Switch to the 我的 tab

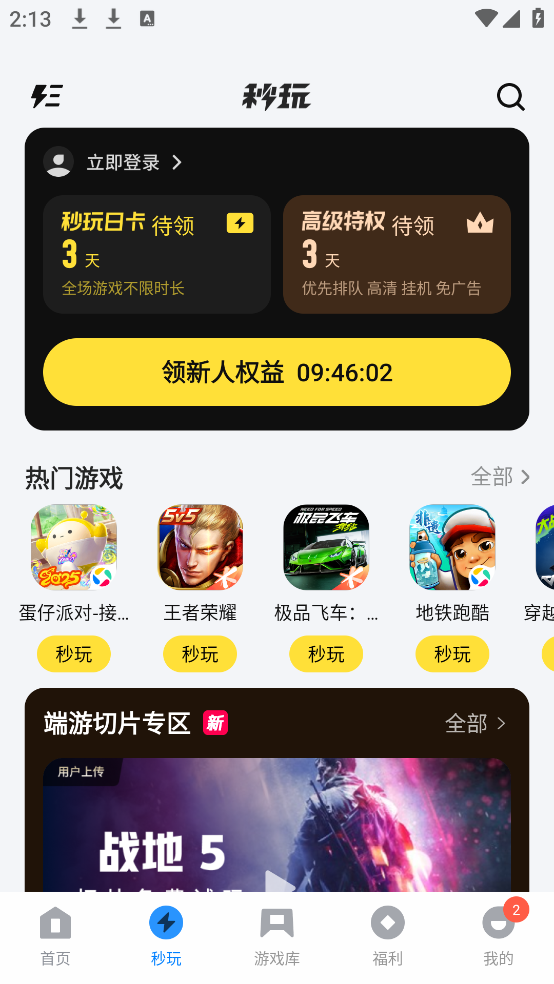(x=499, y=936)
